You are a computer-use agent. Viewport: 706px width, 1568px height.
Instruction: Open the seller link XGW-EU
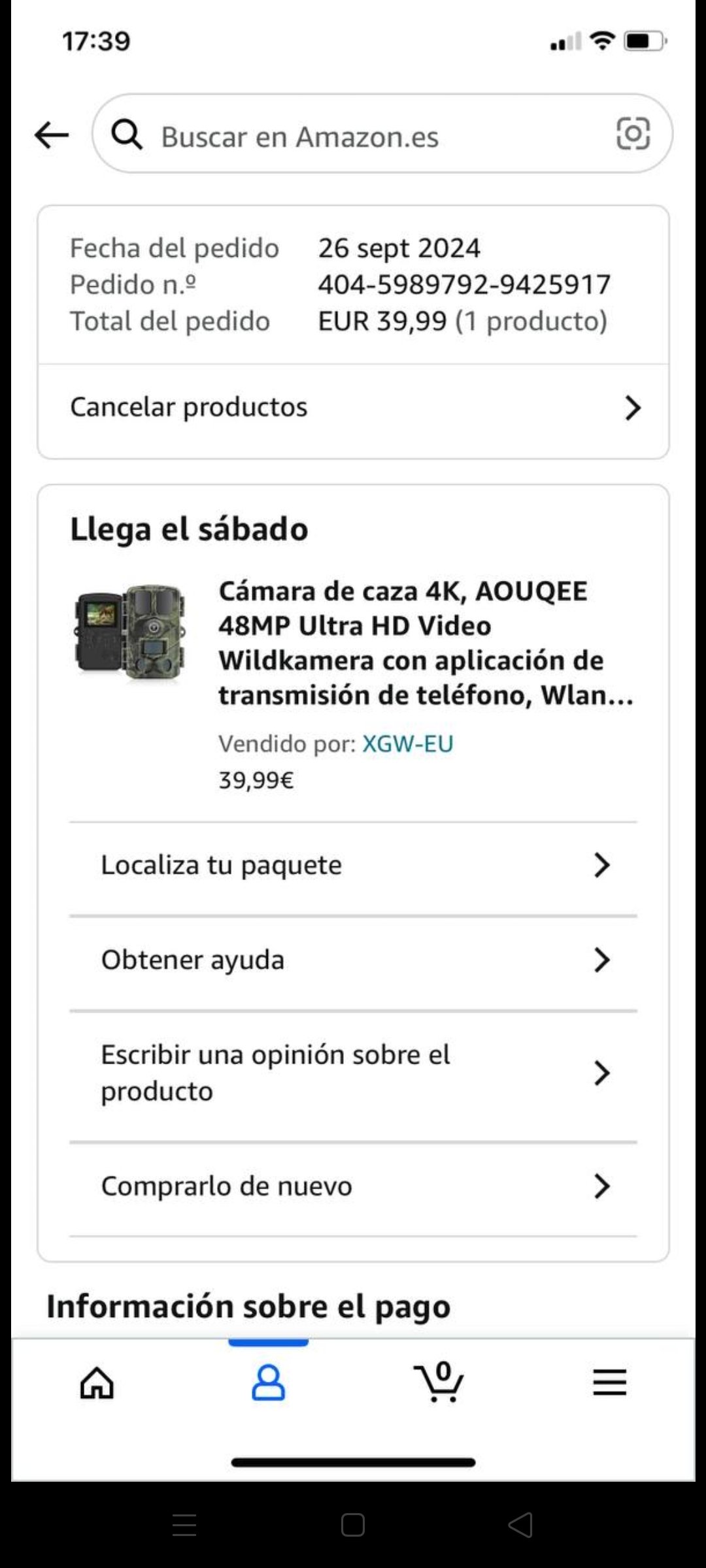407,744
